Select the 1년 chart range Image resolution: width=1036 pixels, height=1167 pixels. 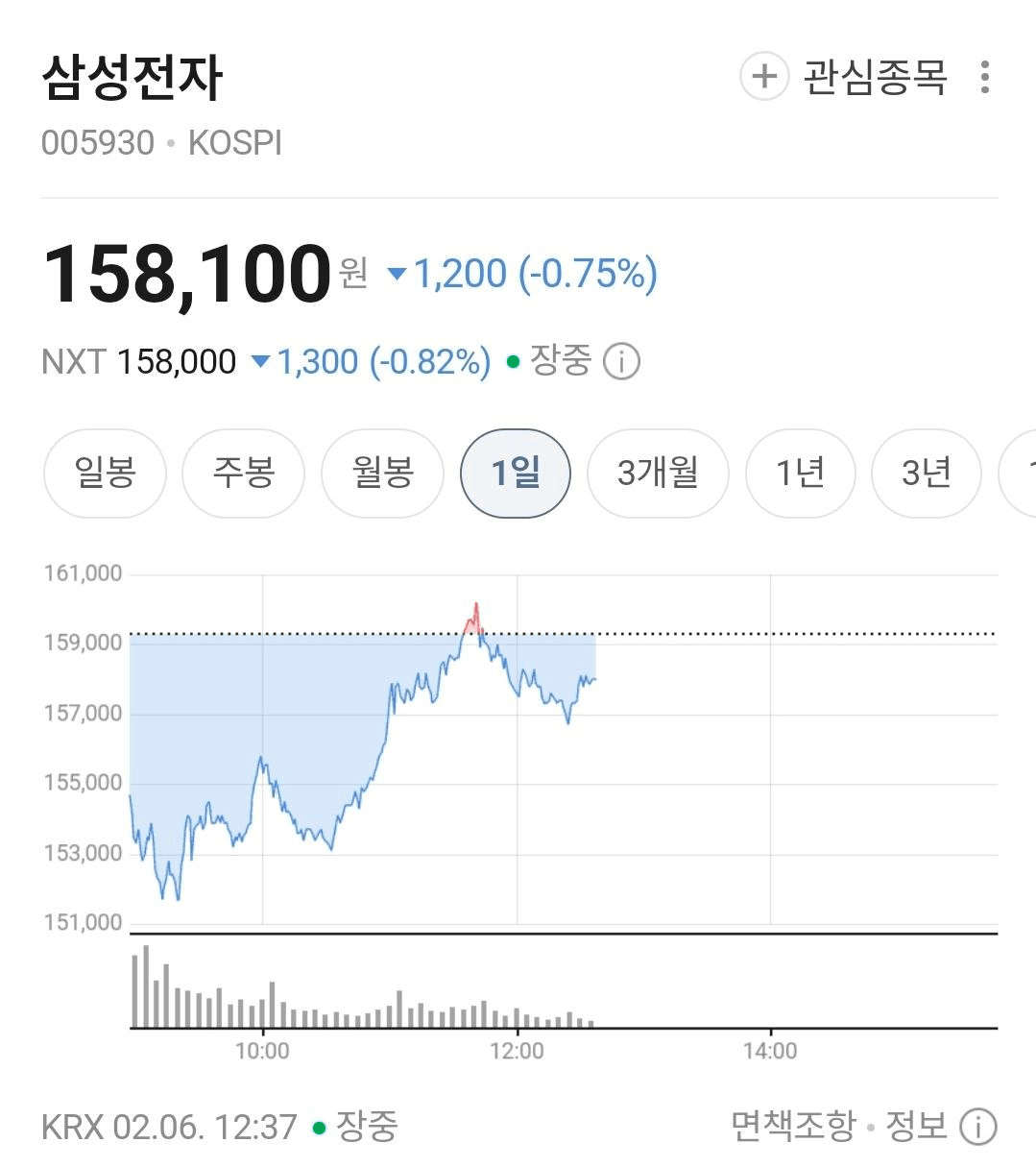[x=800, y=473]
